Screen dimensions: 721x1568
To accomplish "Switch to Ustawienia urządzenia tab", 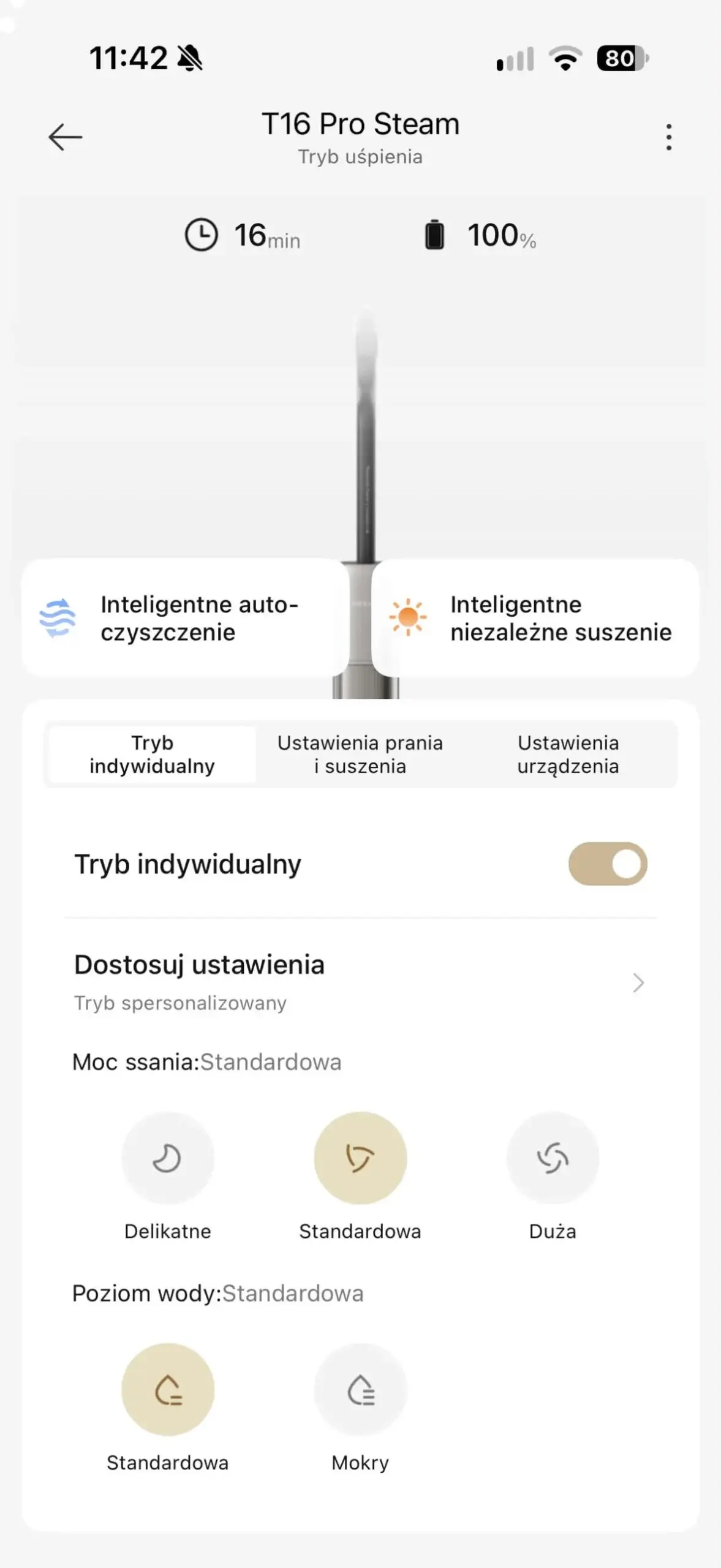I will pos(568,754).
